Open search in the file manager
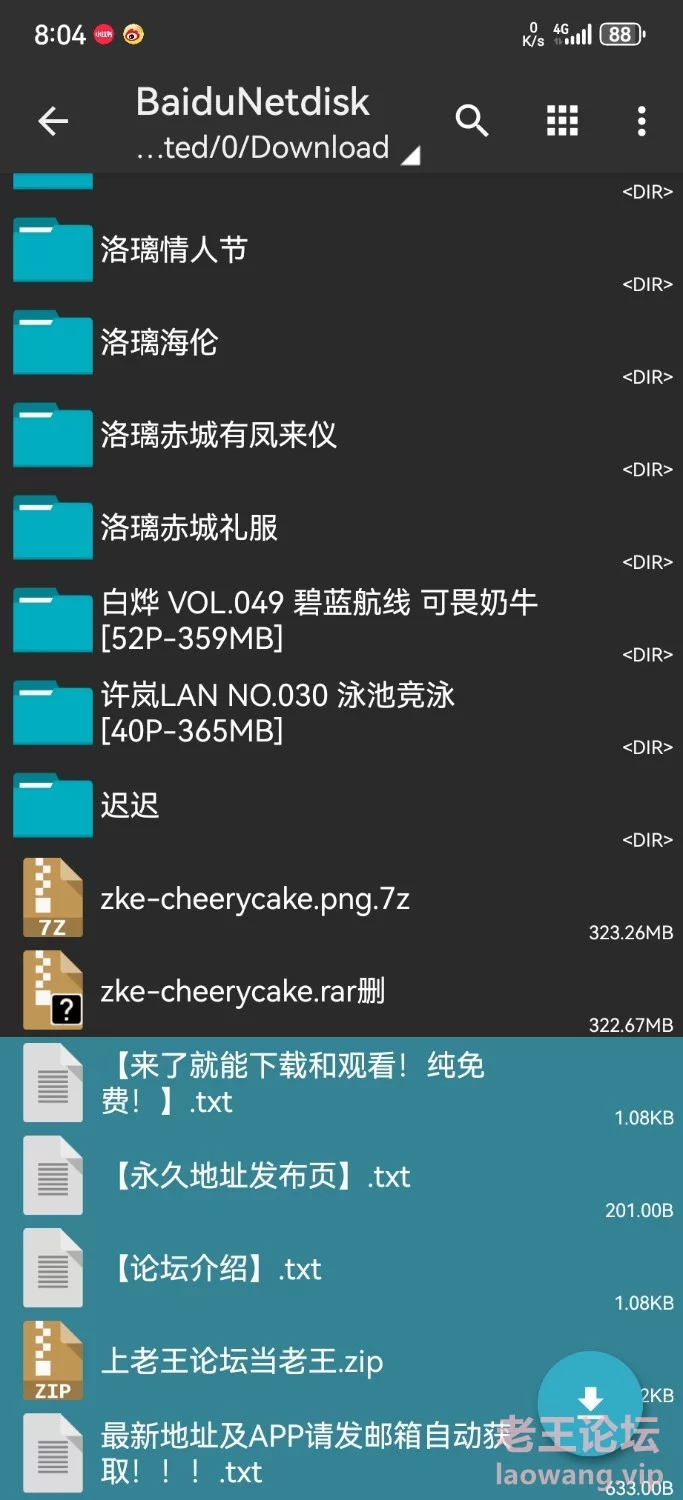 (472, 121)
